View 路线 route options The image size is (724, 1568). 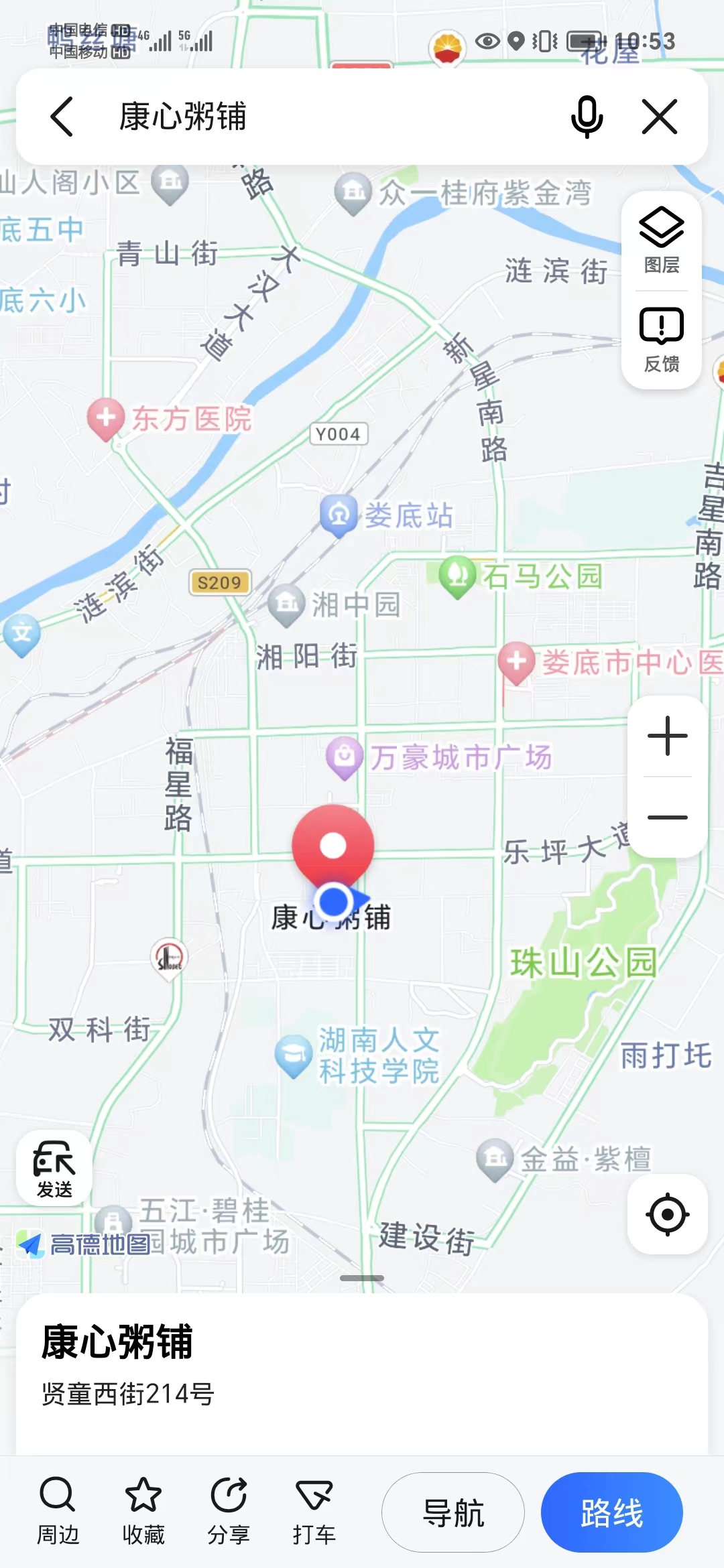(611, 1512)
